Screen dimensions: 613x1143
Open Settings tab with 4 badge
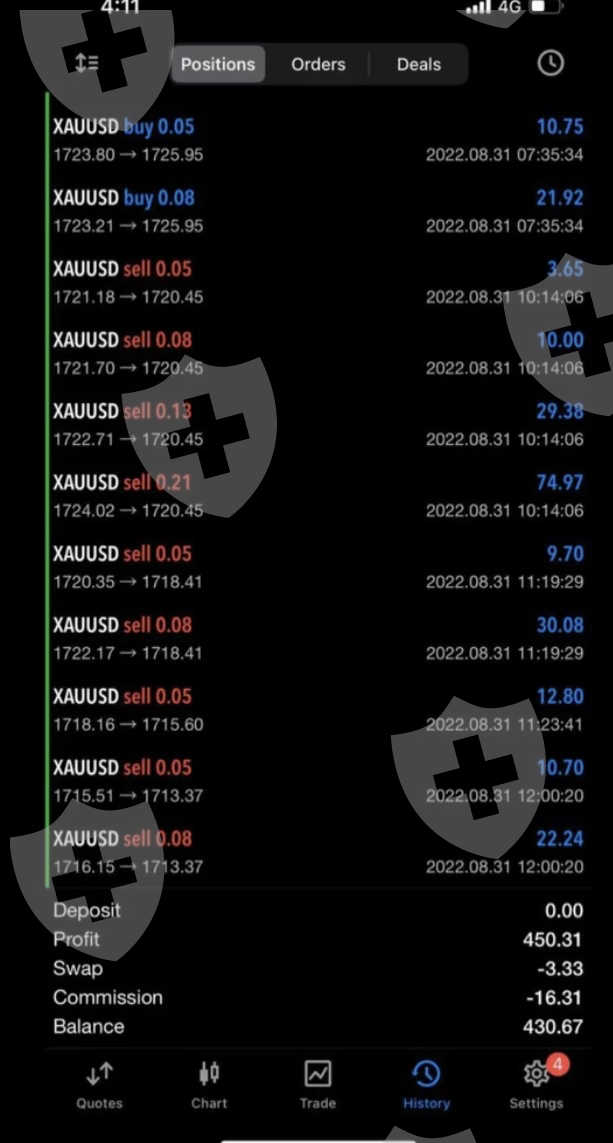(536, 1084)
